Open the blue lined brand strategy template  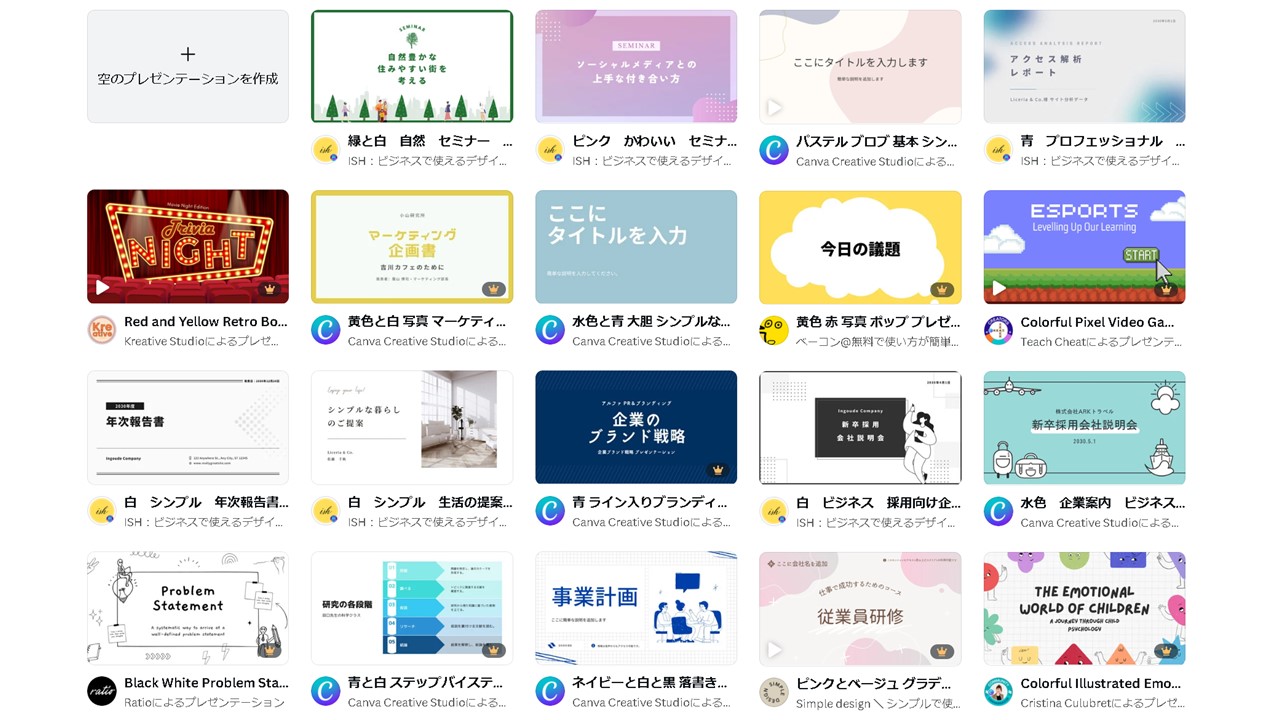[636, 428]
